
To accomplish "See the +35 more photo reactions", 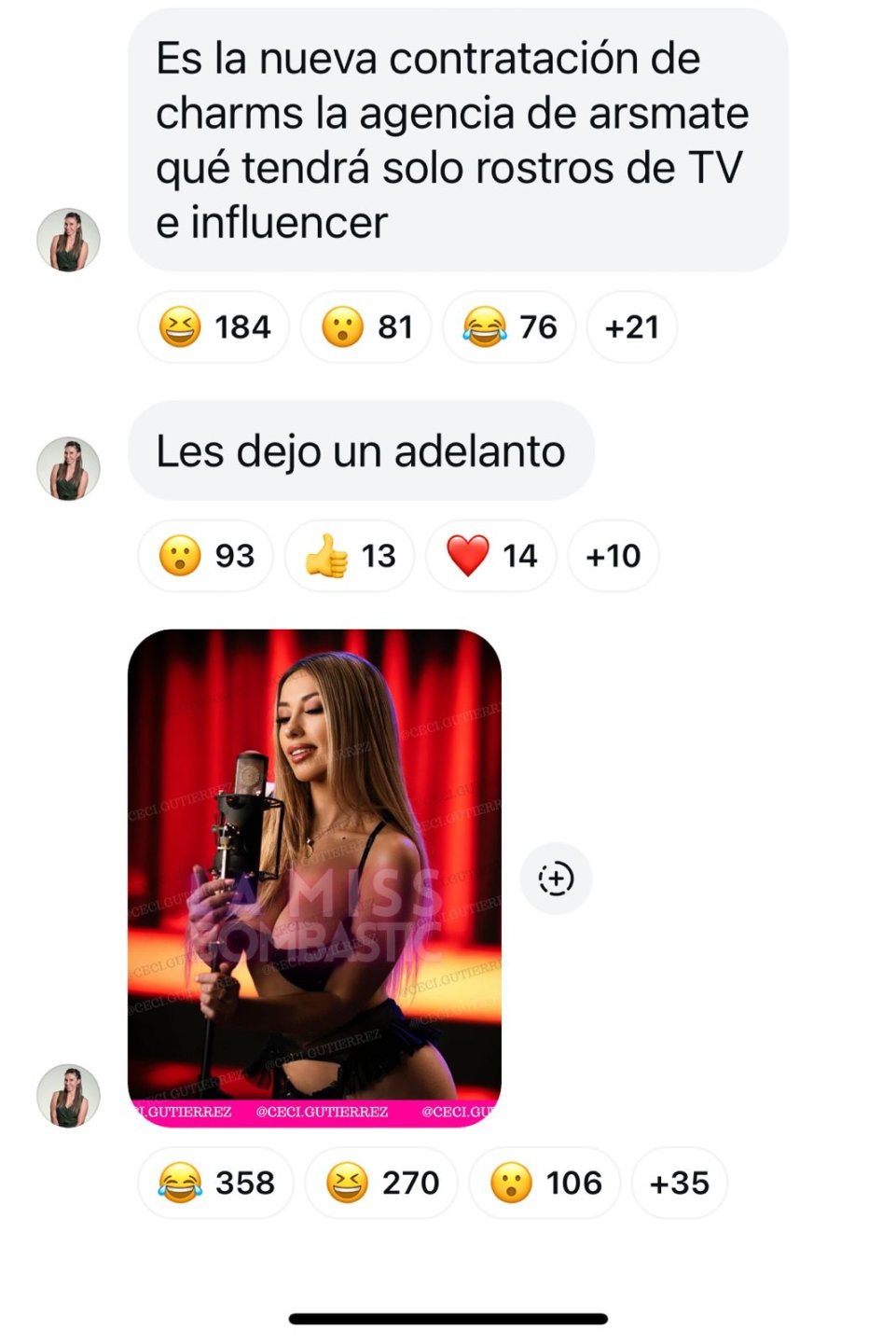I will click(679, 1183).
